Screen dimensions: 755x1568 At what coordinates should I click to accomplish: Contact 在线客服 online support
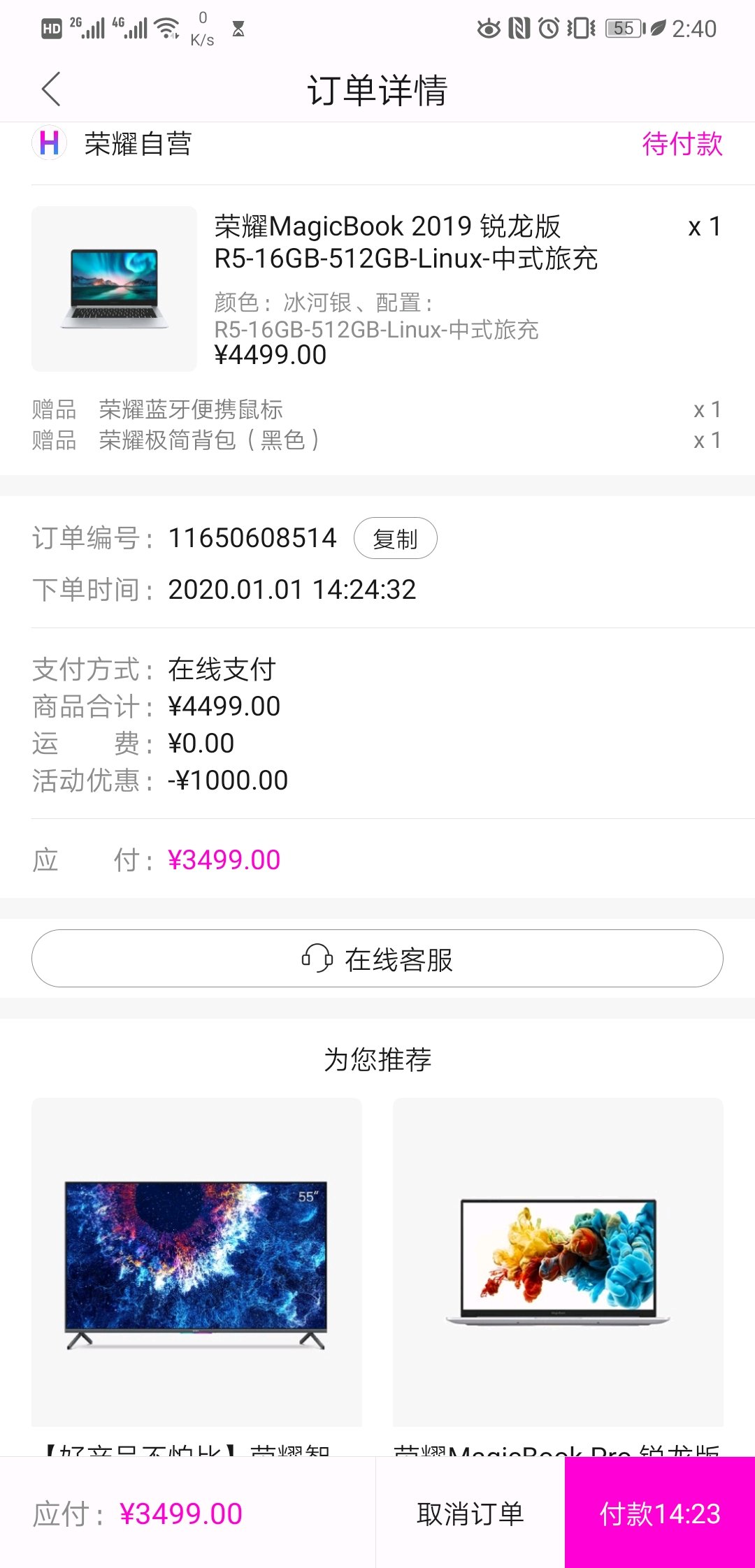377,959
